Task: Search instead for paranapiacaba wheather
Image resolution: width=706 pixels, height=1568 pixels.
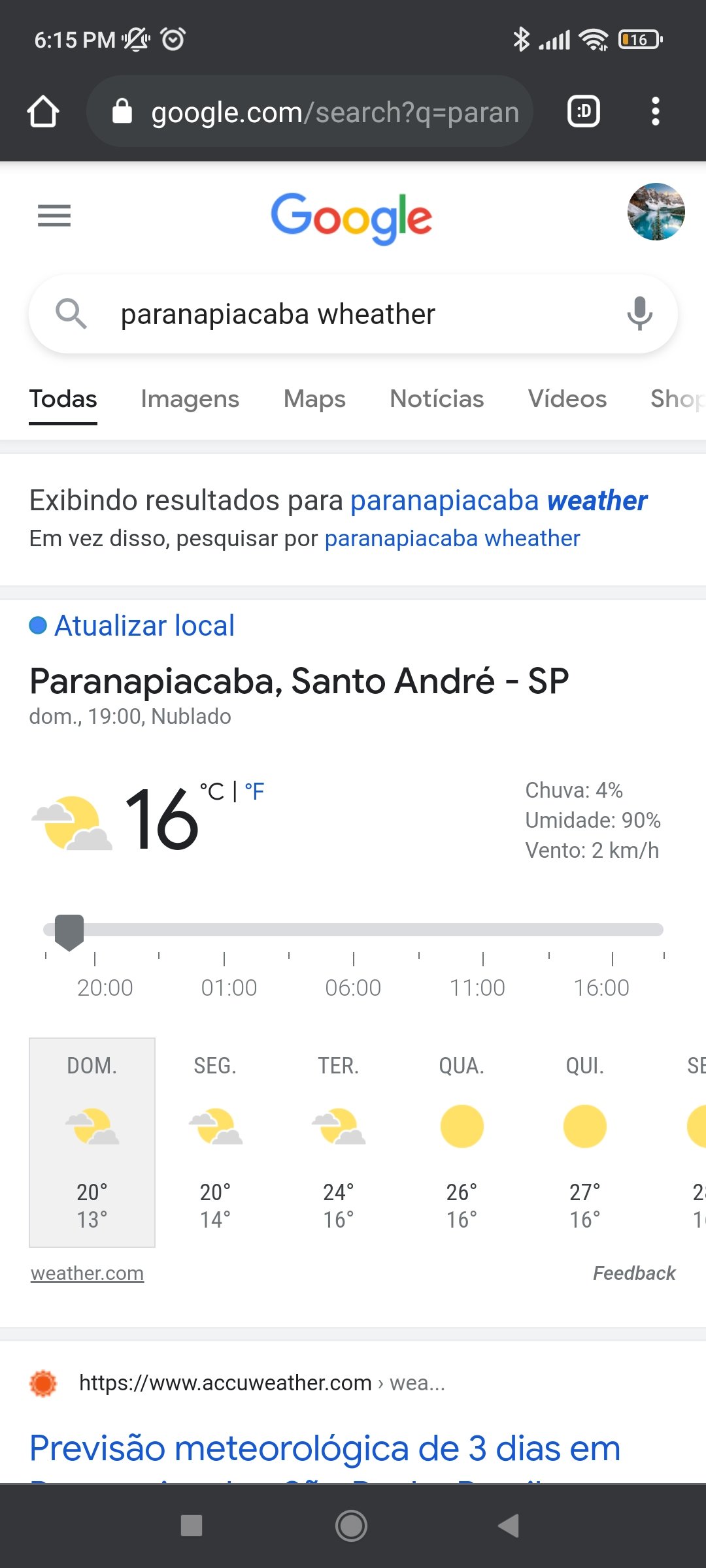Action: [452, 538]
